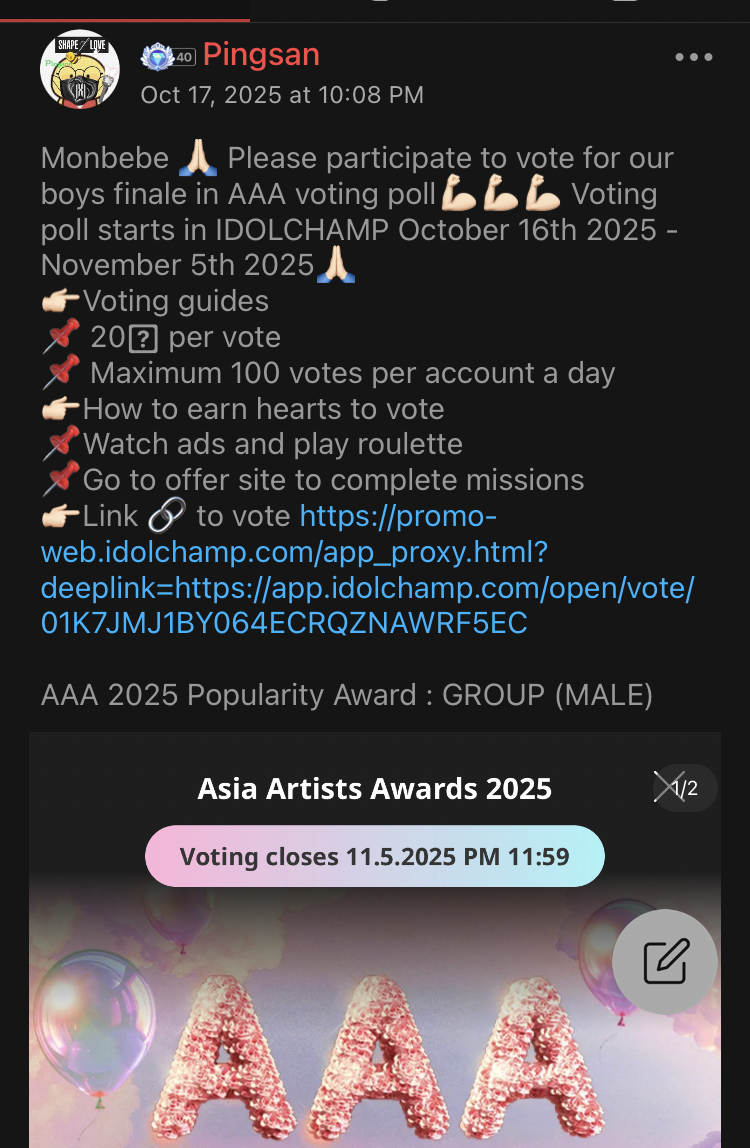The width and height of the screenshot is (750, 1148).
Task: Open Pingsan's profile picture
Action: pos(80,69)
